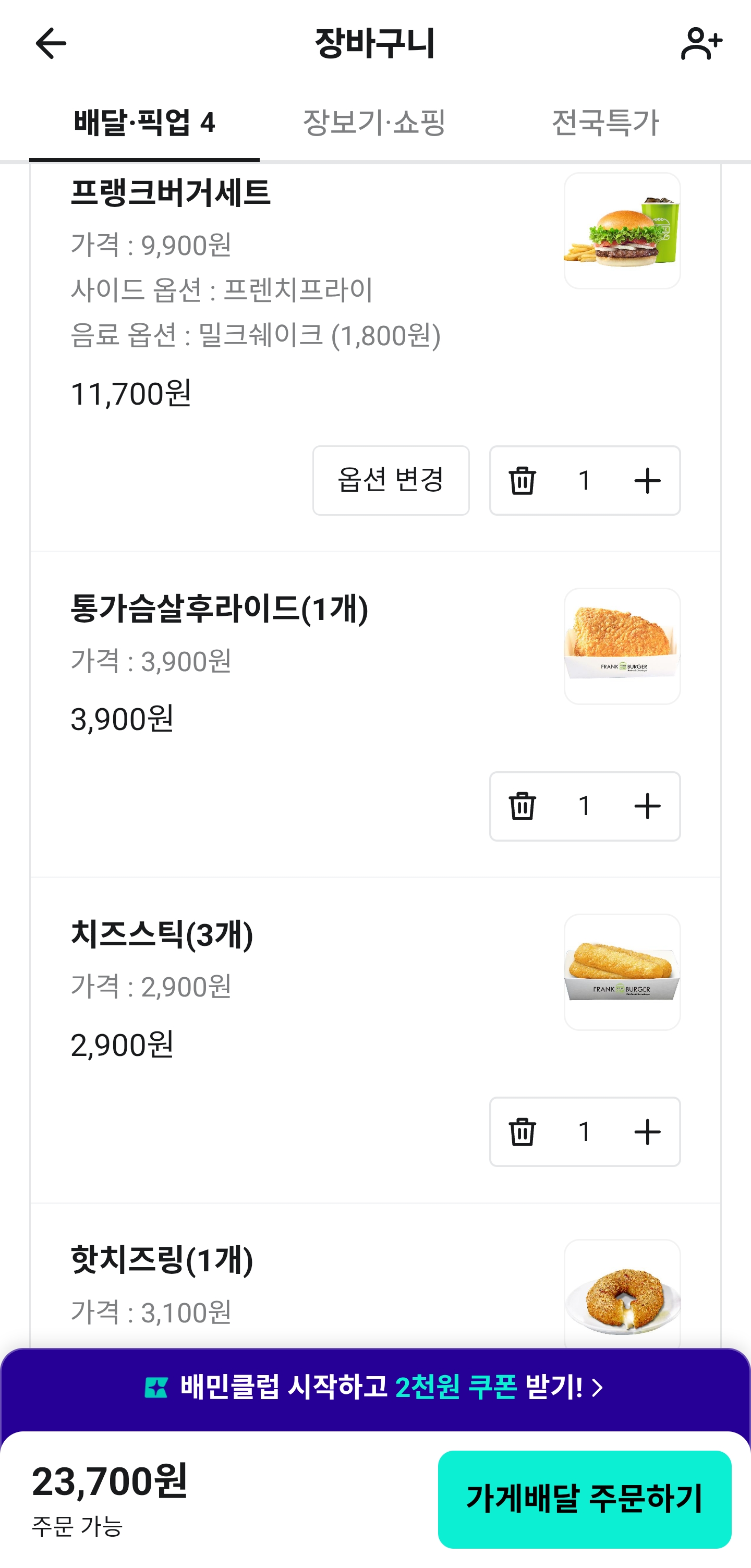View the 치즈스틱 product image

(622, 971)
